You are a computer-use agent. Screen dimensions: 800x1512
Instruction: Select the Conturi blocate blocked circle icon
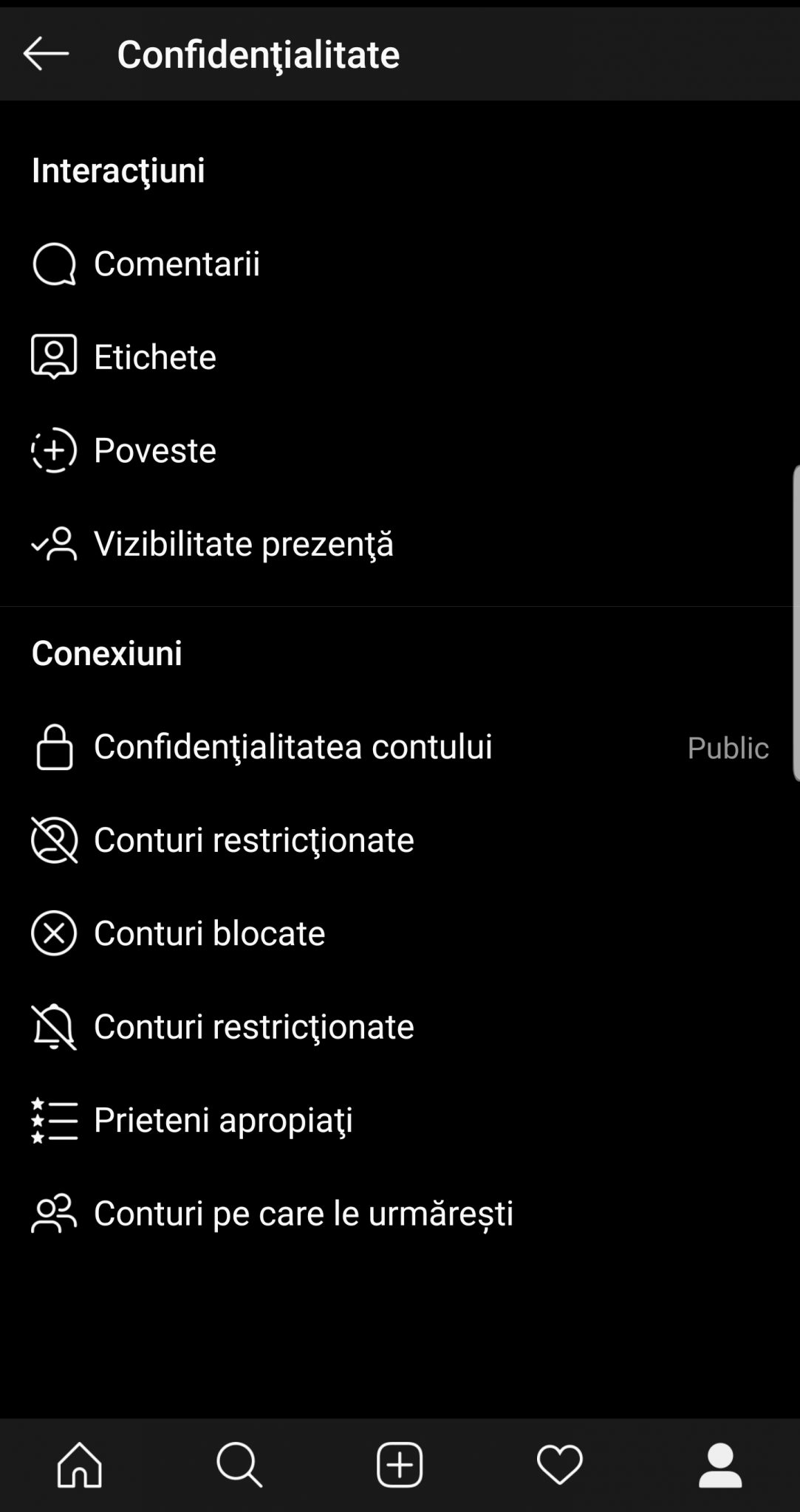pos(55,933)
